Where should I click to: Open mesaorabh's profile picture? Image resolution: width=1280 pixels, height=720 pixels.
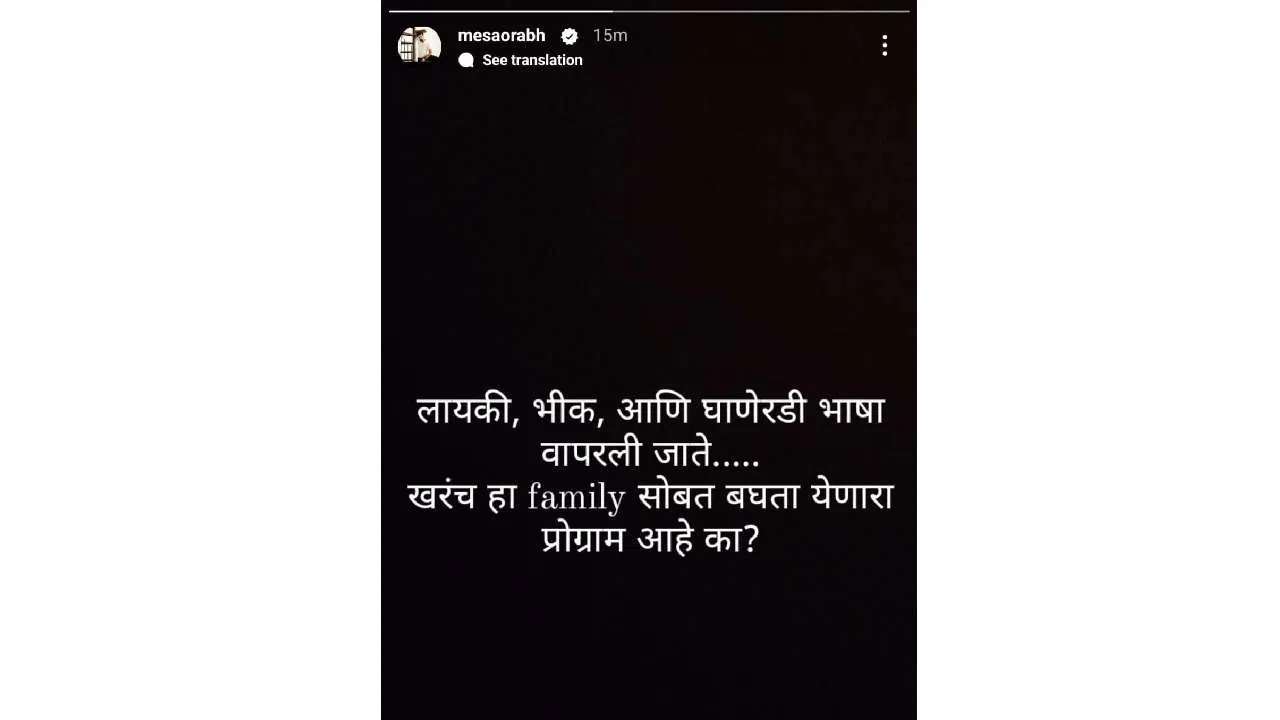[419, 45]
